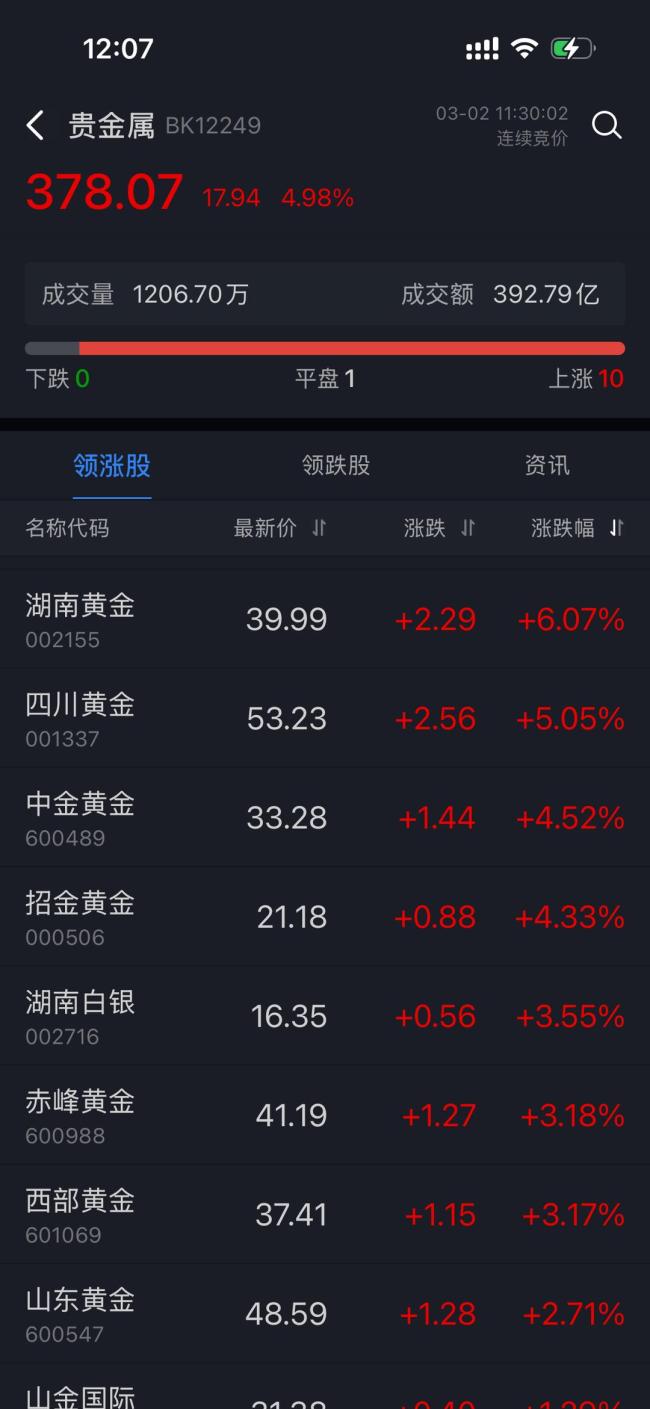Switch to the 资讯 tab
The height and width of the screenshot is (1409, 650).
(547, 465)
